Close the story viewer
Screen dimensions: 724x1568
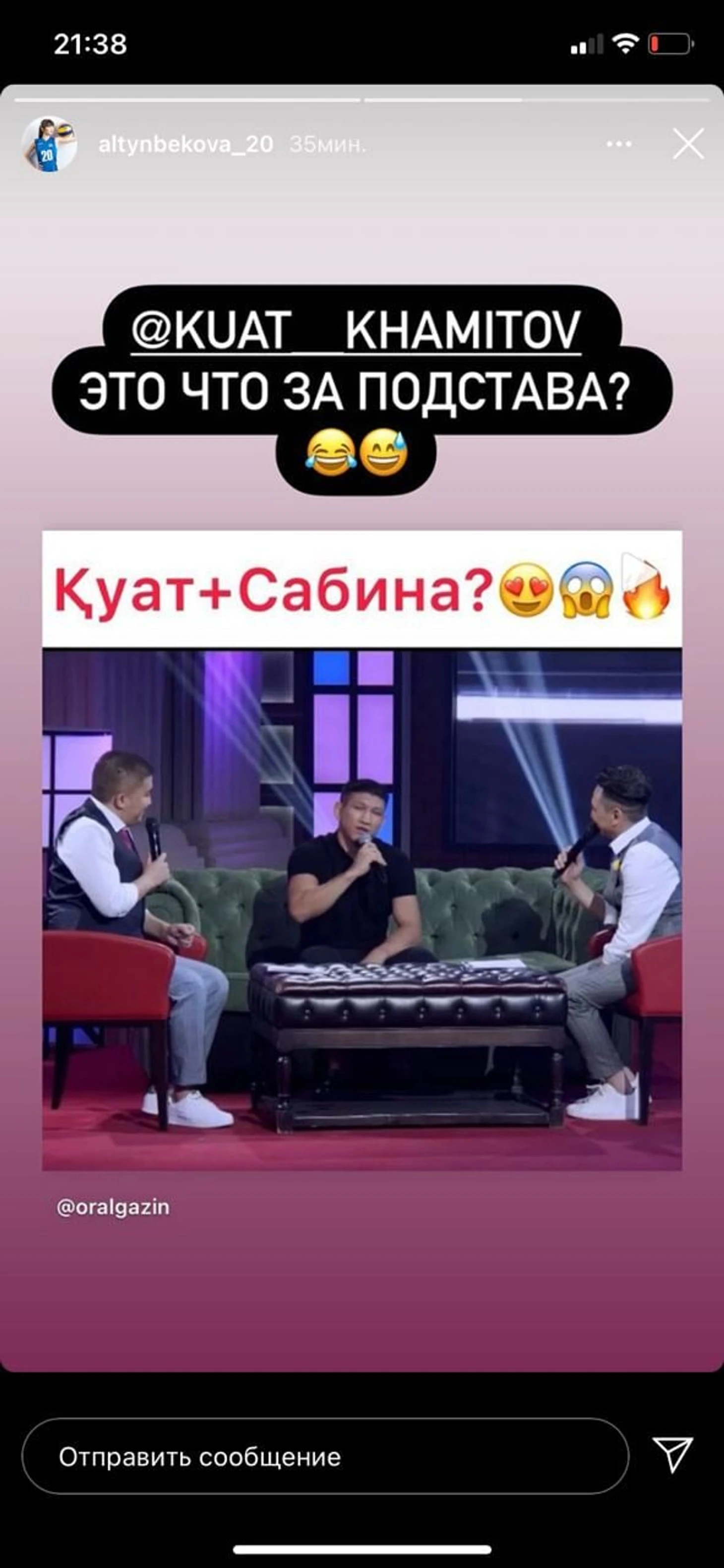[x=688, y=144]
